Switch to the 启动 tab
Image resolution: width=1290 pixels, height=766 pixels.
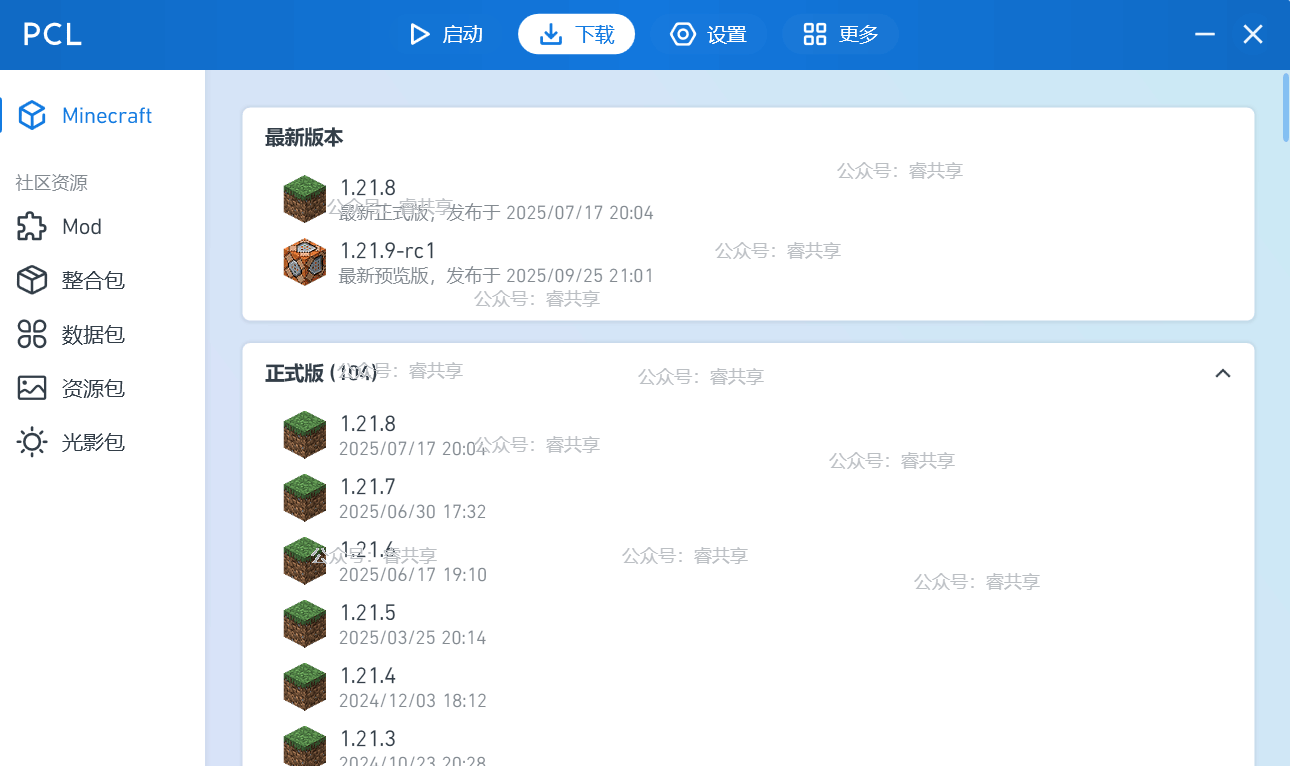pos(446,34)
